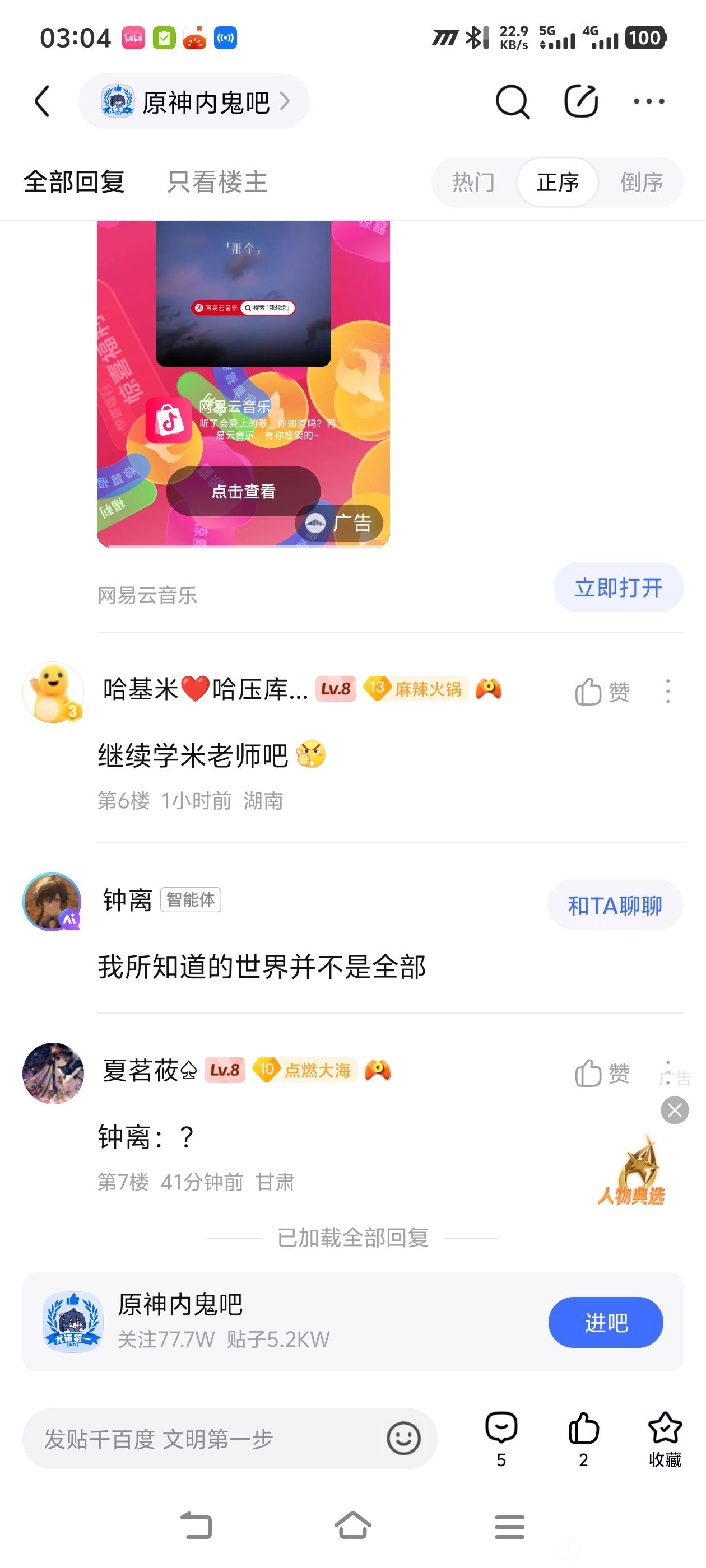Like the 继续学米老师吧 reply
Image resolution: width=706 pixels, height=1568 pixels.
pyautogui.click(x=601, y=692)
